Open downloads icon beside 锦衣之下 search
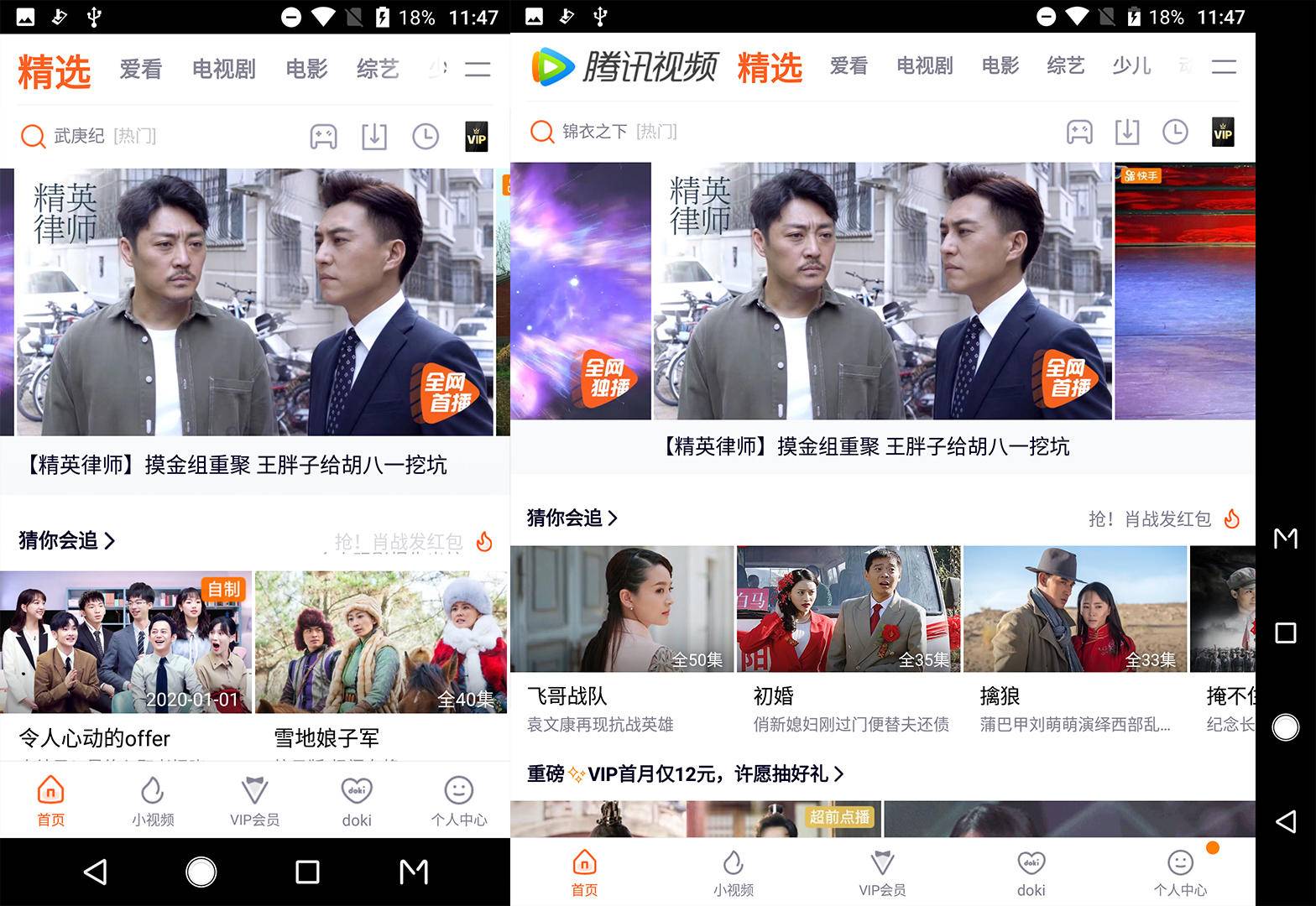 coord(1127,132)
